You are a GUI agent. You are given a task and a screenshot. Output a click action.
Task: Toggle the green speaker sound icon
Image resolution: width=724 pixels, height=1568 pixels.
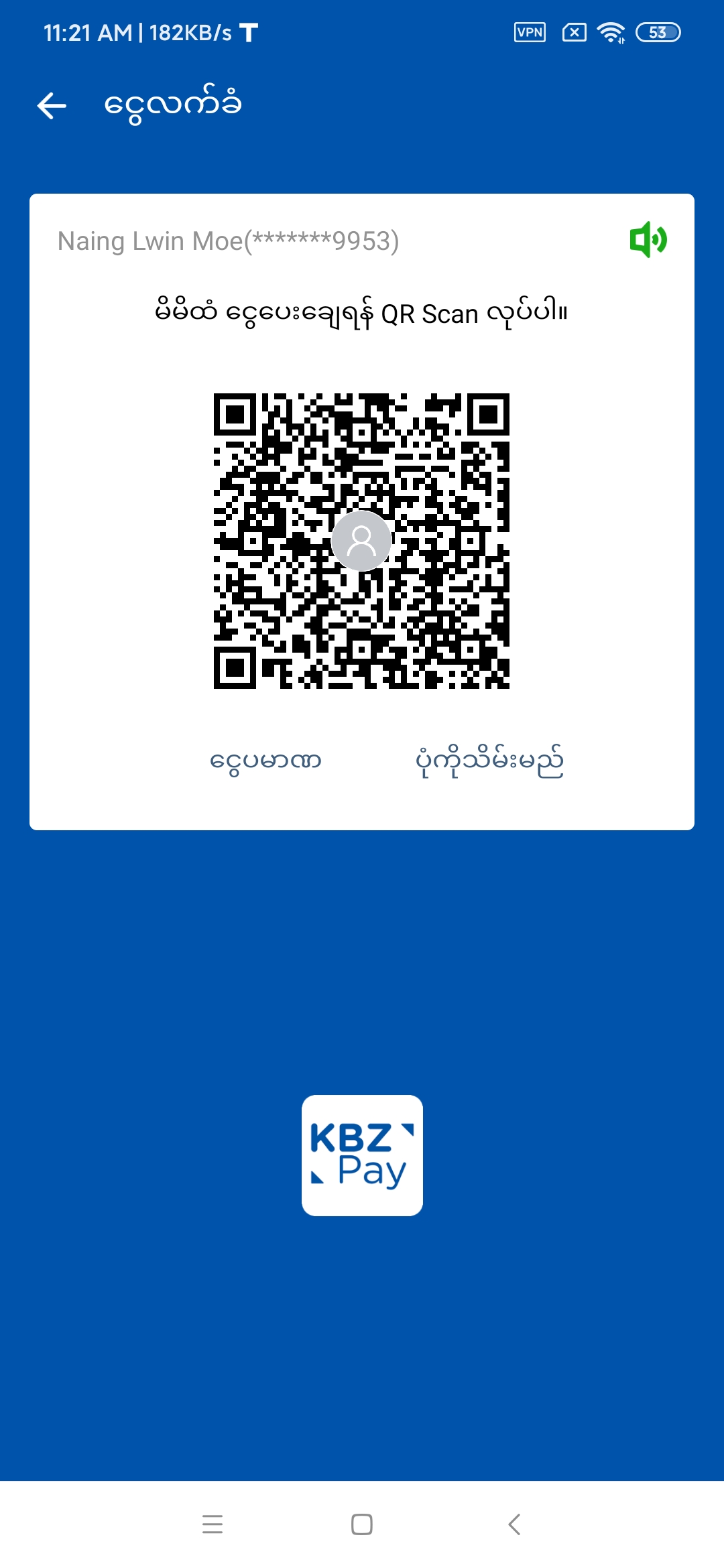tap(648, 239)
